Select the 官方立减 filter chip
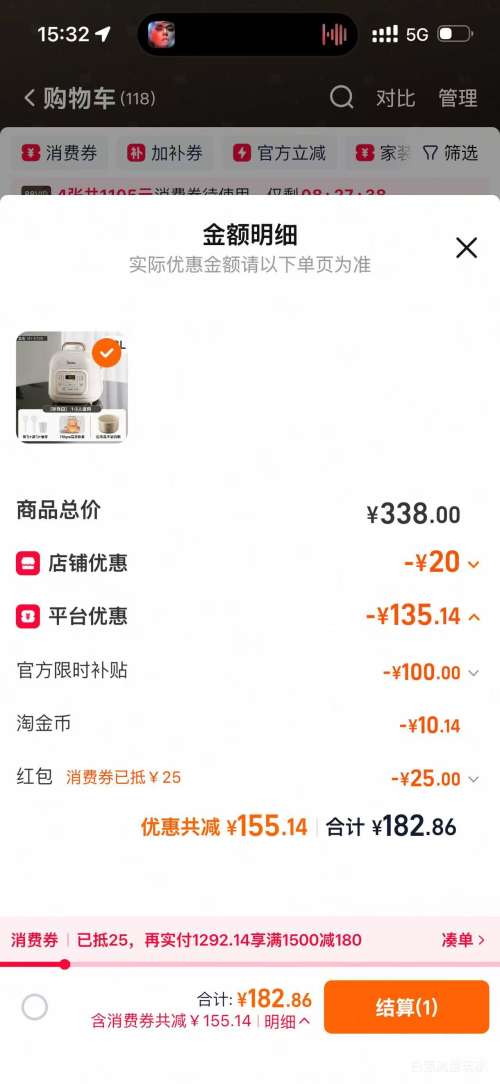This screenshot has width=500, height=1084. [x=279, y=153]
